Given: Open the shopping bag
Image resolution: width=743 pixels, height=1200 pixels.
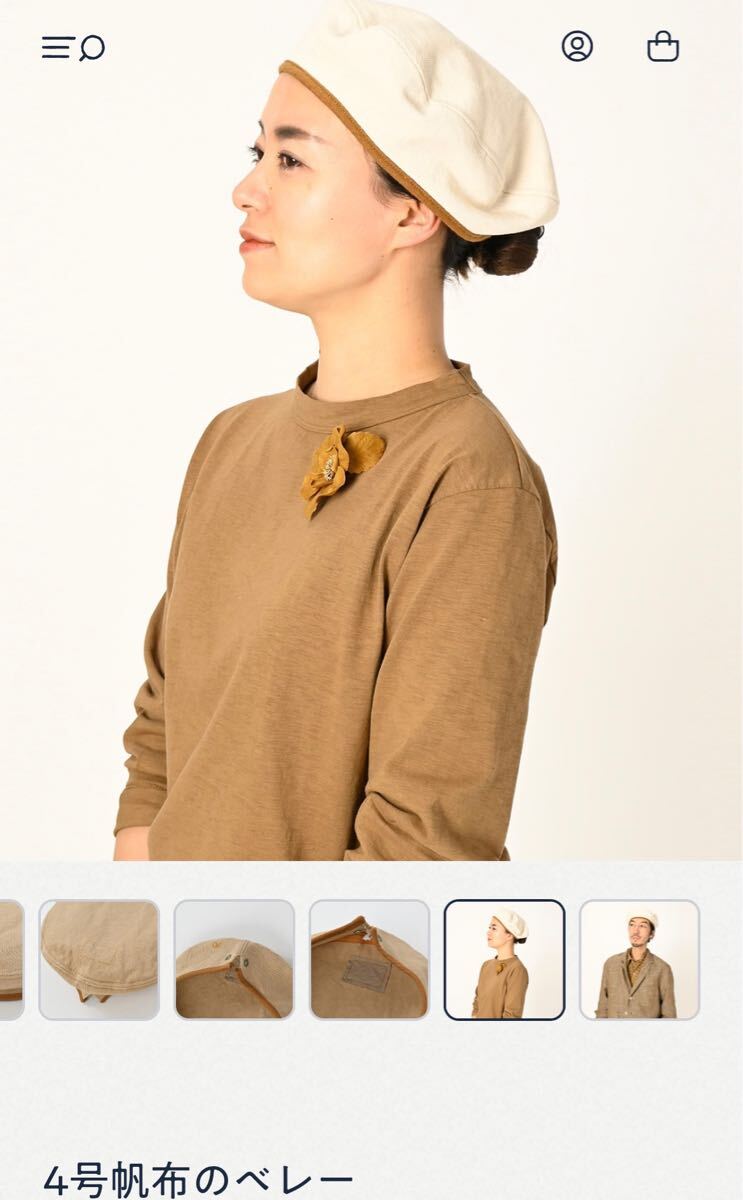Looking at the screenshot, I should click(x=663, y=46).
